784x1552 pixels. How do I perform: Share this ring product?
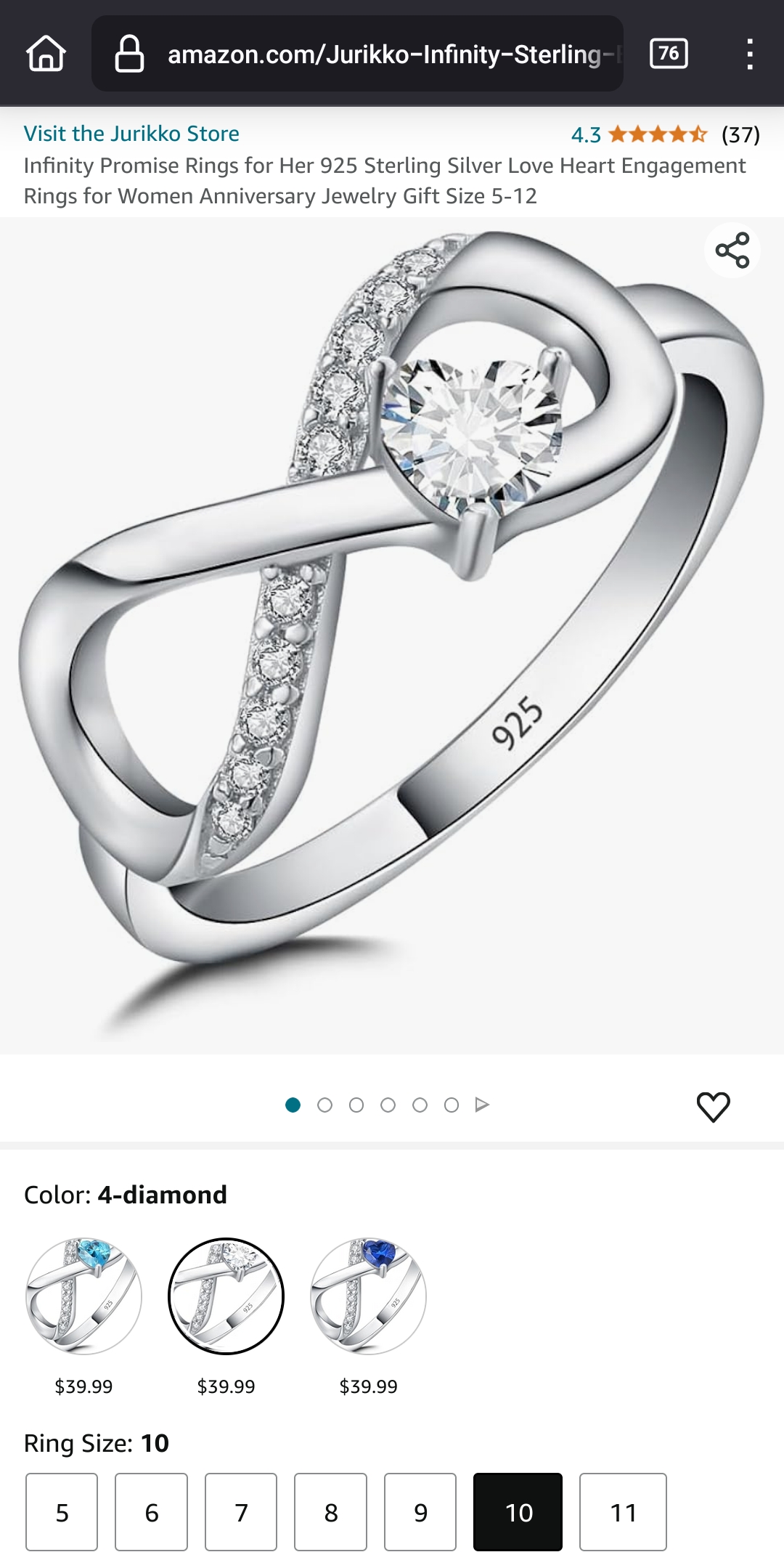[x=732, y=250]
